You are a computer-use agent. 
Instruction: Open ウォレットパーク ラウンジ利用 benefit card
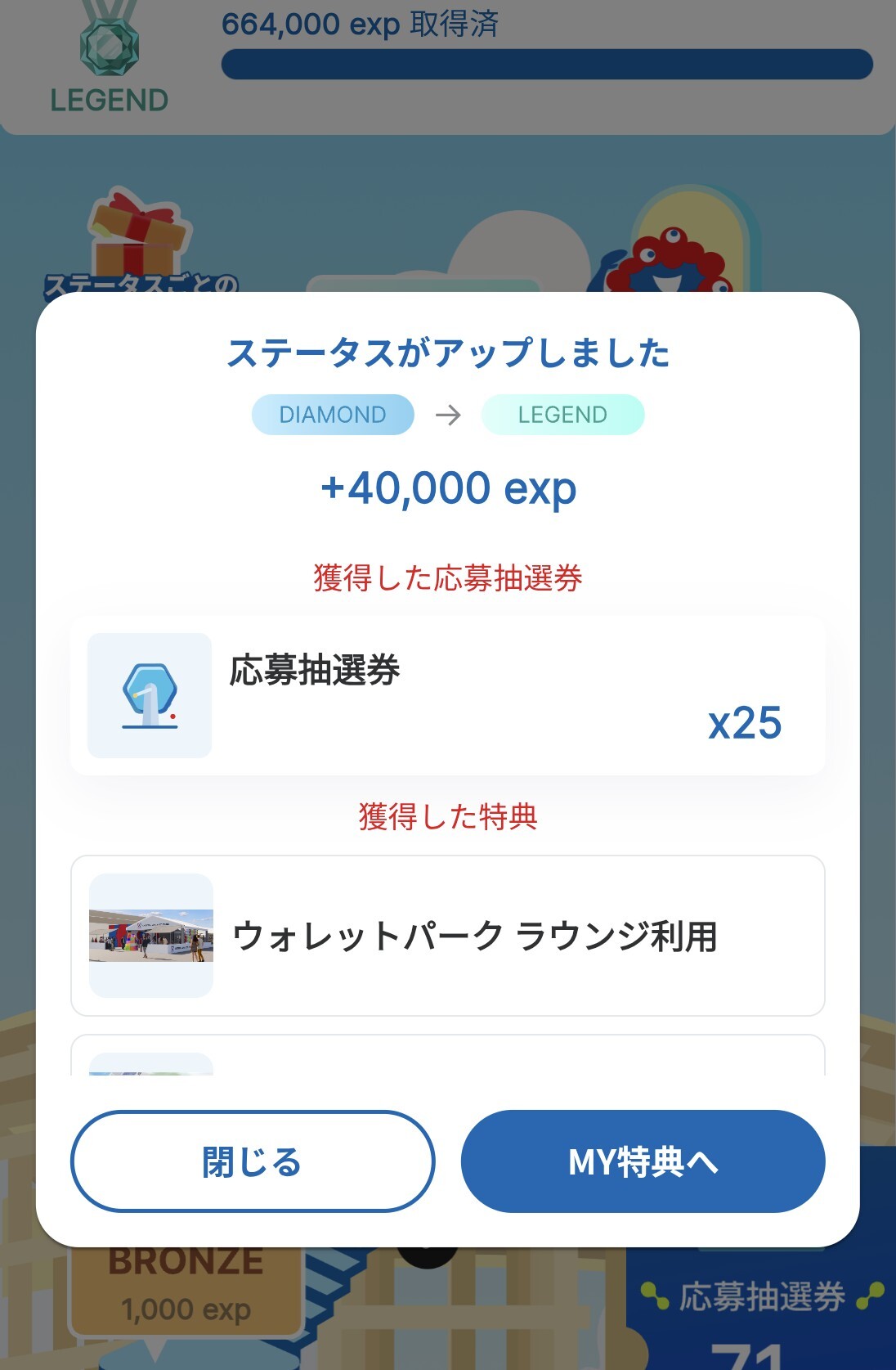[x=447, y=936]
